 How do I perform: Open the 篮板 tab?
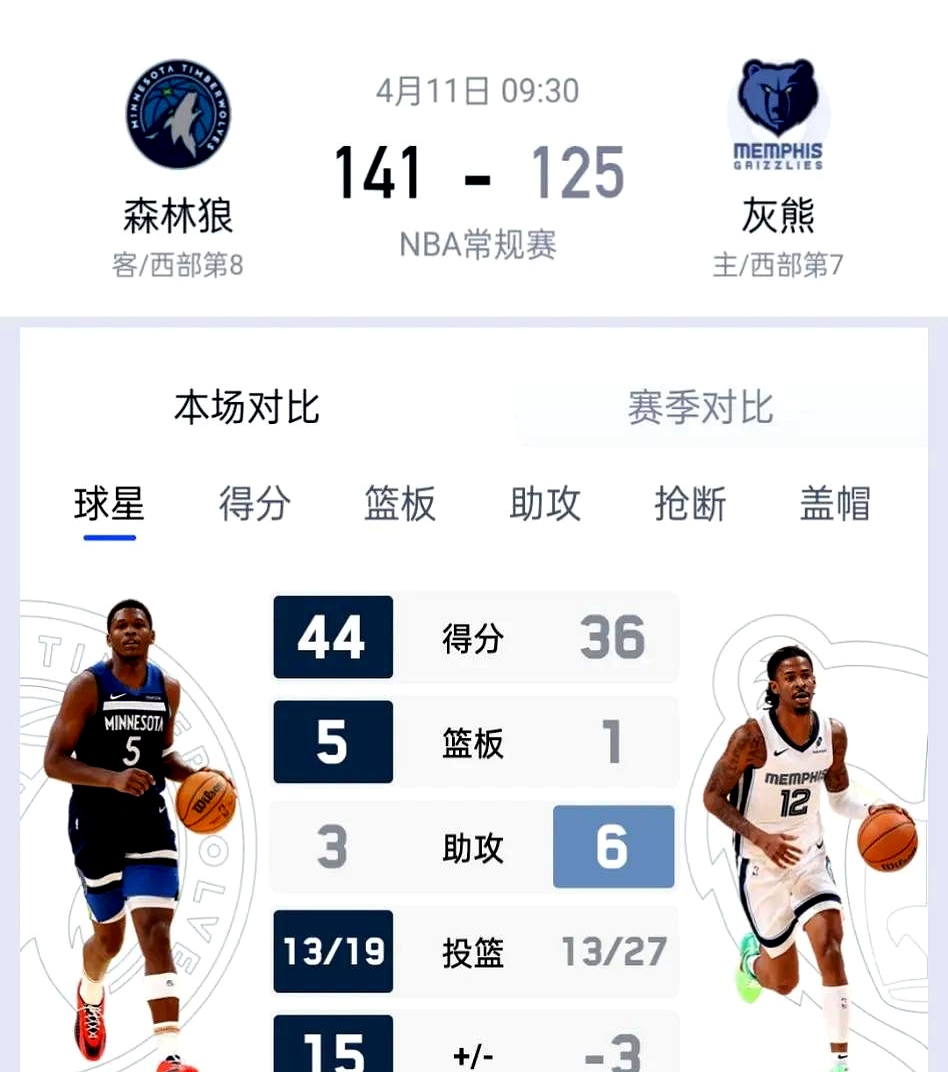[x=399, y=505]
